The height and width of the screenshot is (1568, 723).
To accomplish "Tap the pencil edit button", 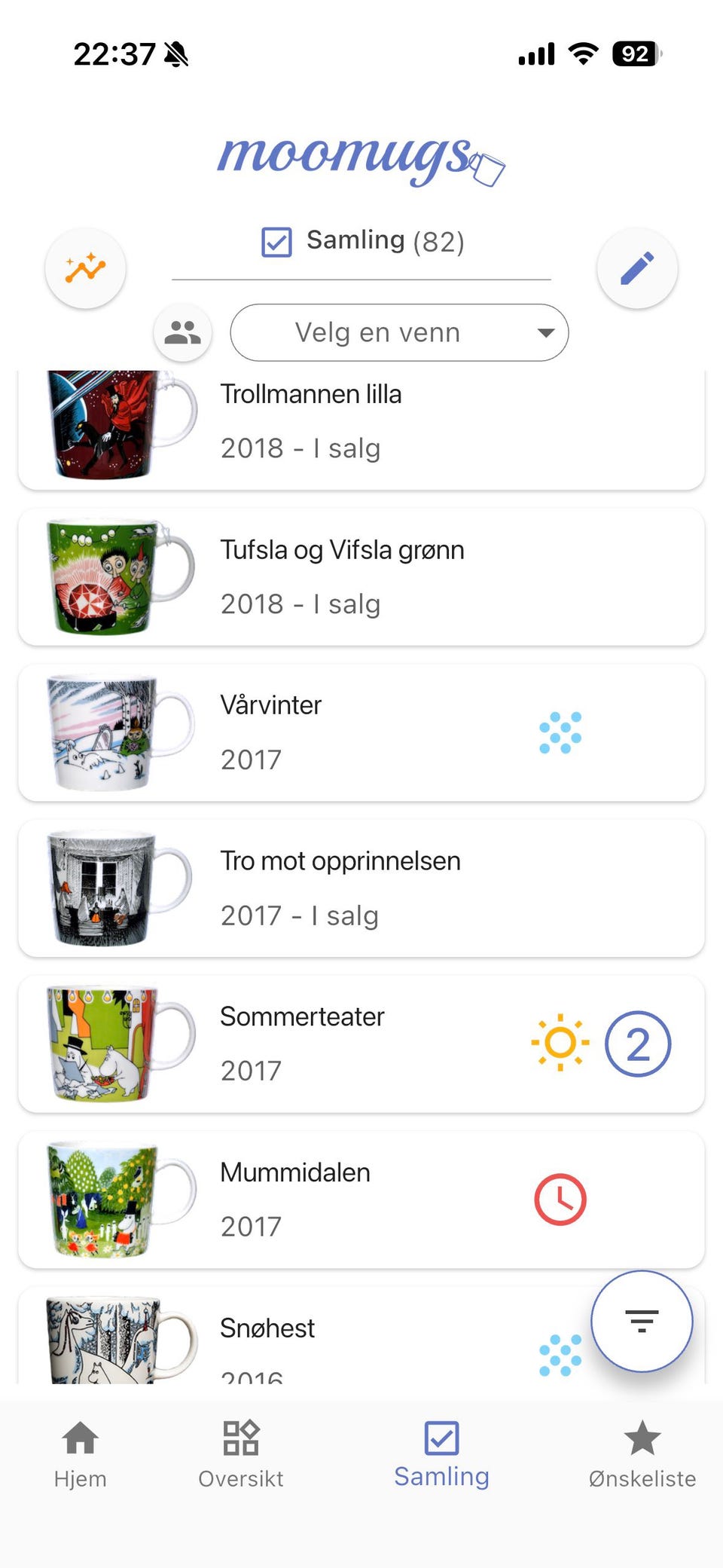I will point(637,268).
